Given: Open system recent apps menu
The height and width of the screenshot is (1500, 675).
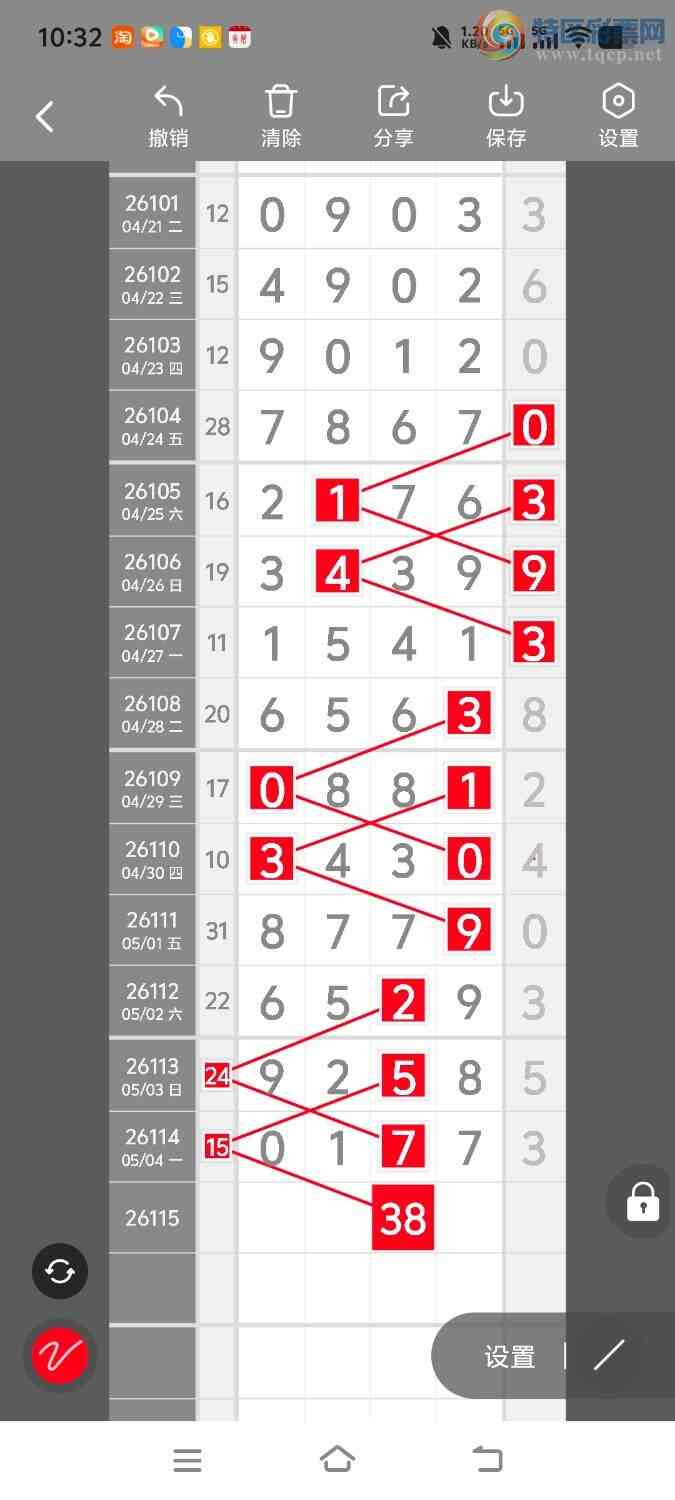Looking at the screenshot, I should (x=187, y=1460).
